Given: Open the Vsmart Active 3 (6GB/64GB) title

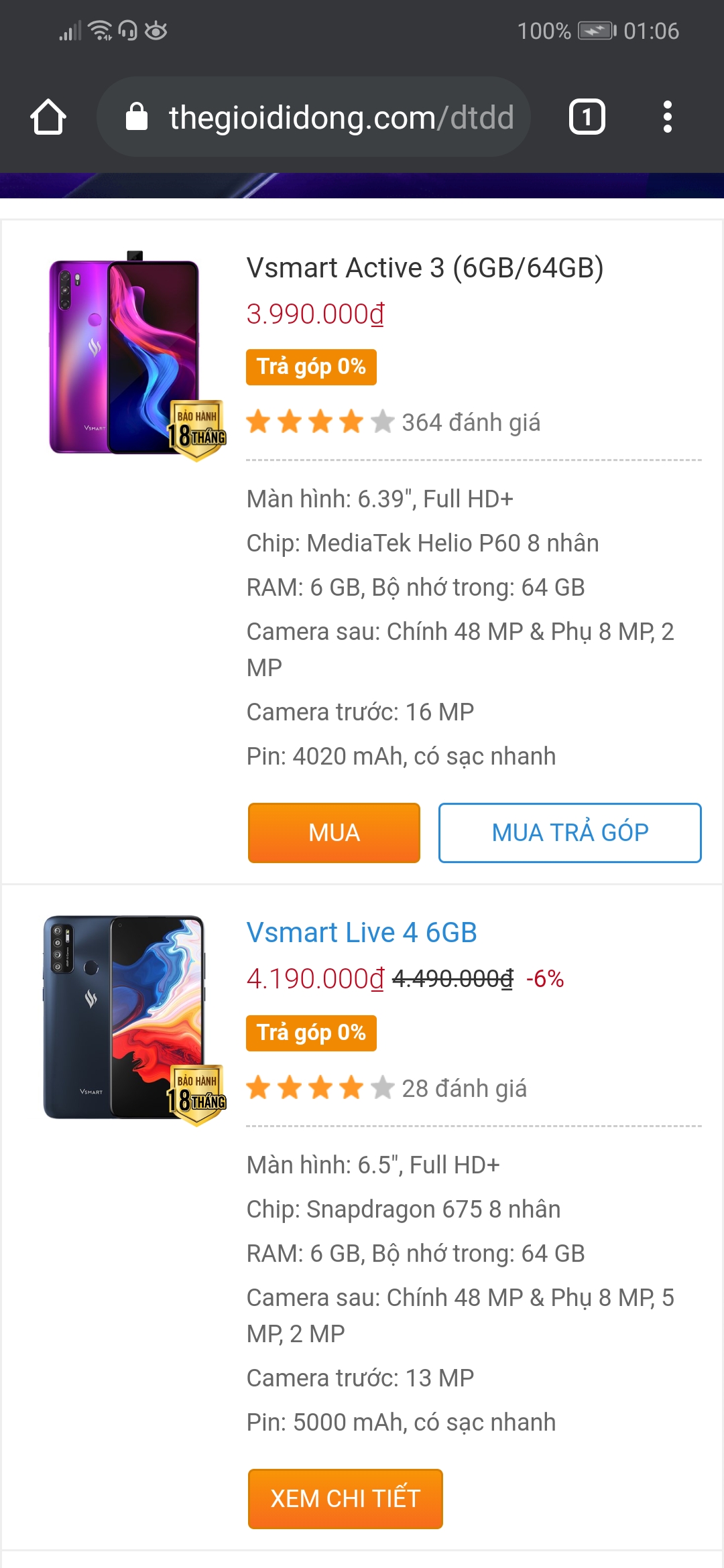Looking at the screenshot, I should (x=425, y=267).
